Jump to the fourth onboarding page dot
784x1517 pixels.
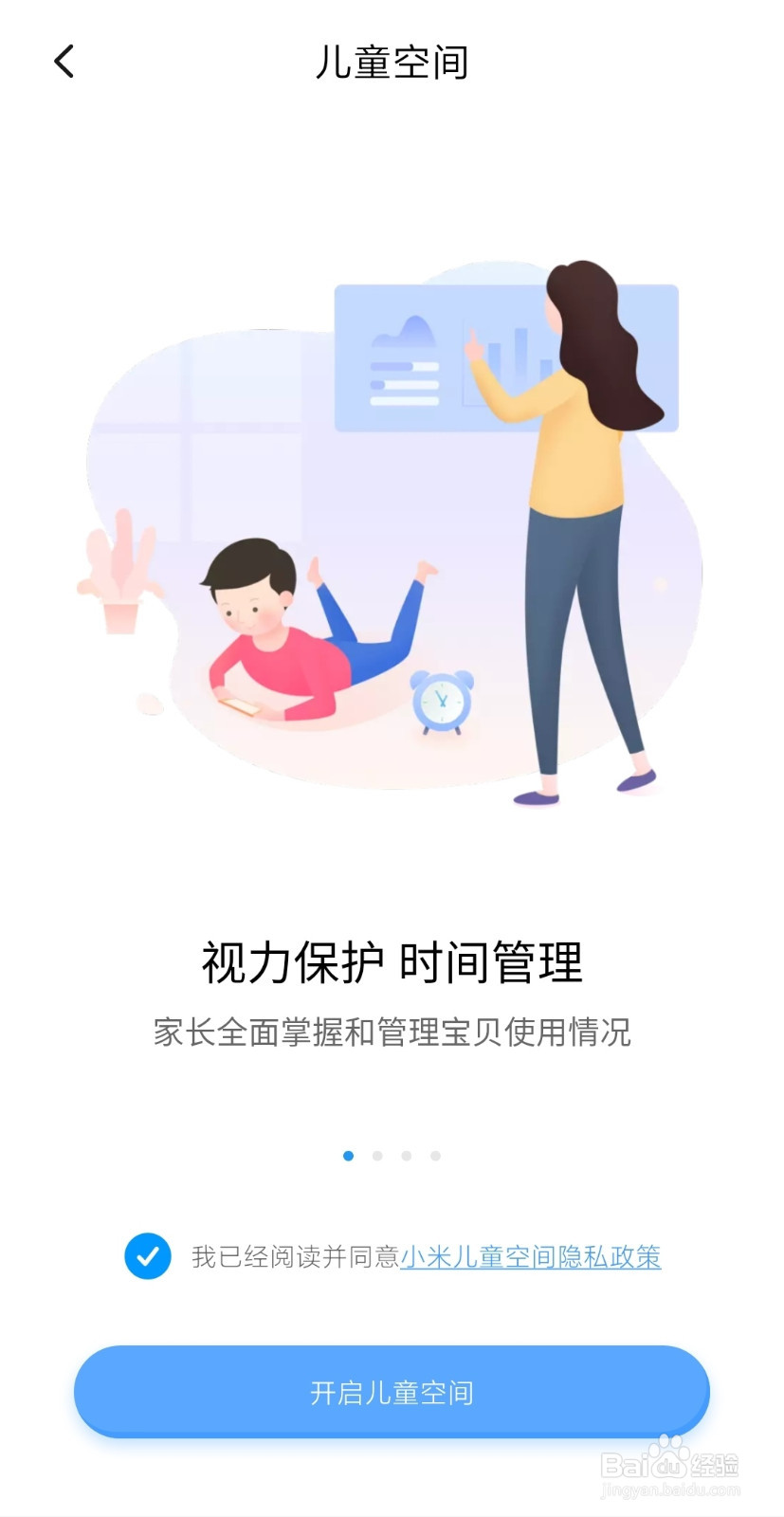[x=435, y=1155]
